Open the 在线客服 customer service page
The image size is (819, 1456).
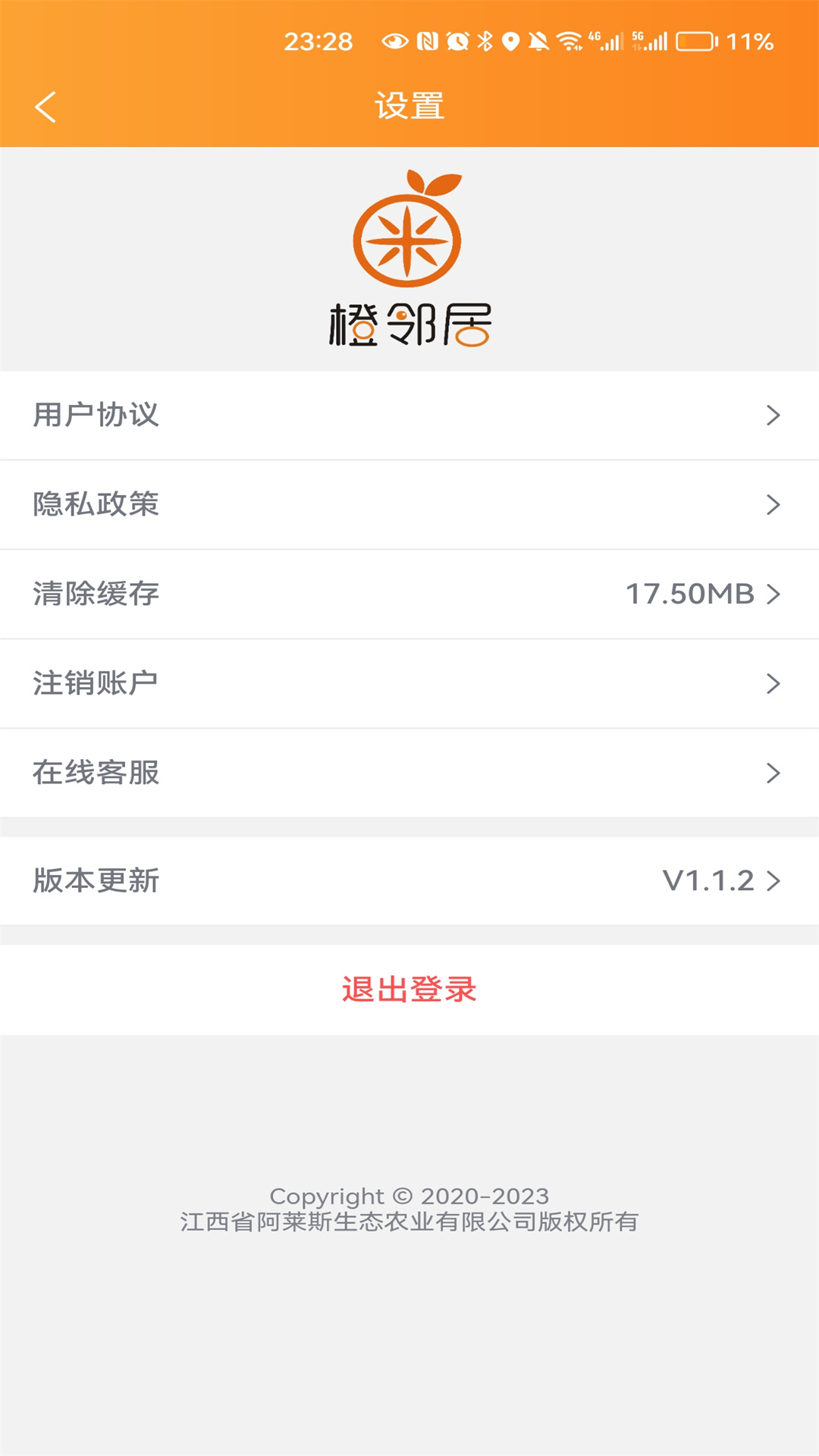pyautogui.click(x=409, y=773)
